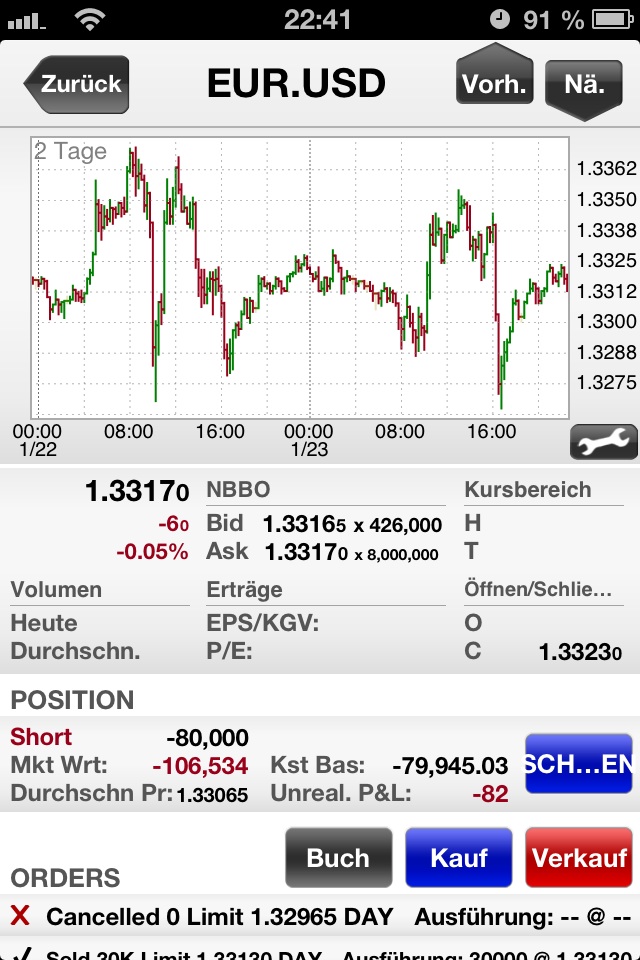Close the short position with blue SCH…EN button
This screenshot has height=960, width=640.
click(x=578, y=765)
